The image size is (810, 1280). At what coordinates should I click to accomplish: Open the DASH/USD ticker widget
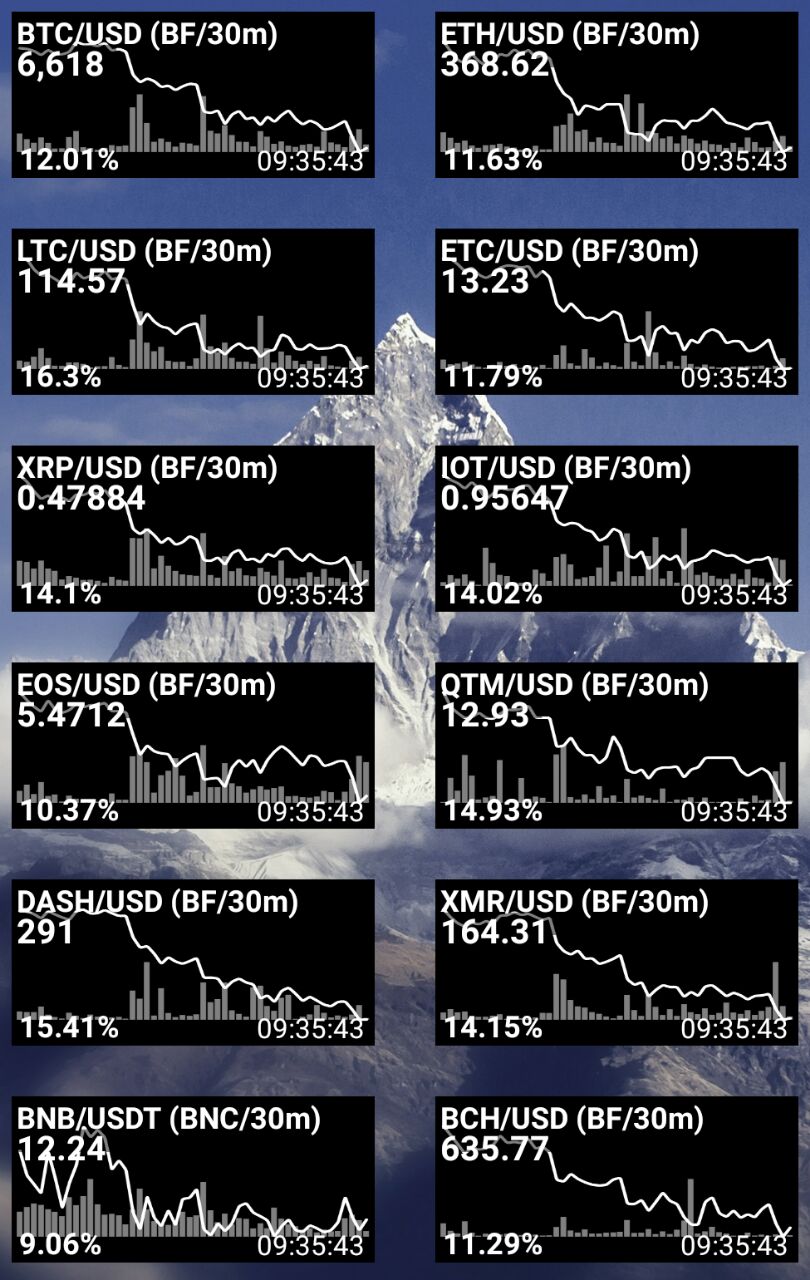tap(193, 963)
